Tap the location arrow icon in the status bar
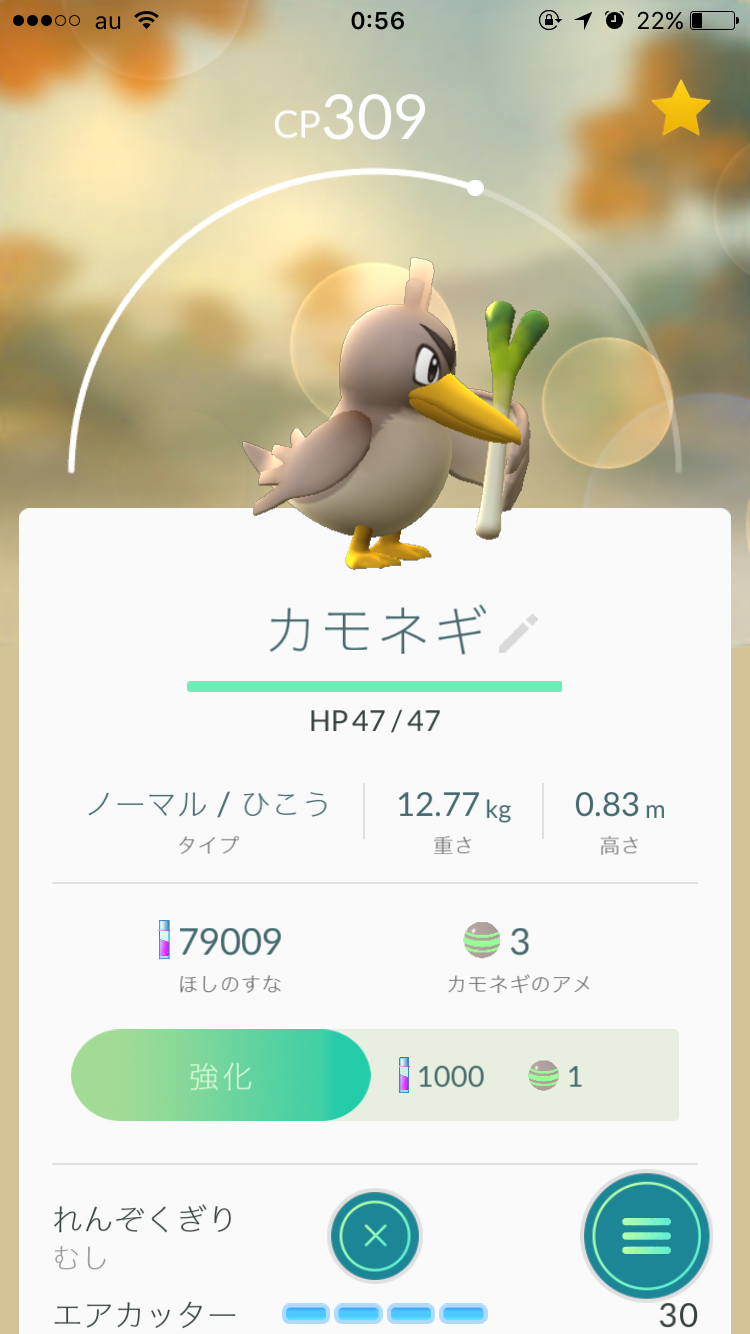Image resolution: width=750 pixels, height=1334 pixels. (584, 17)
